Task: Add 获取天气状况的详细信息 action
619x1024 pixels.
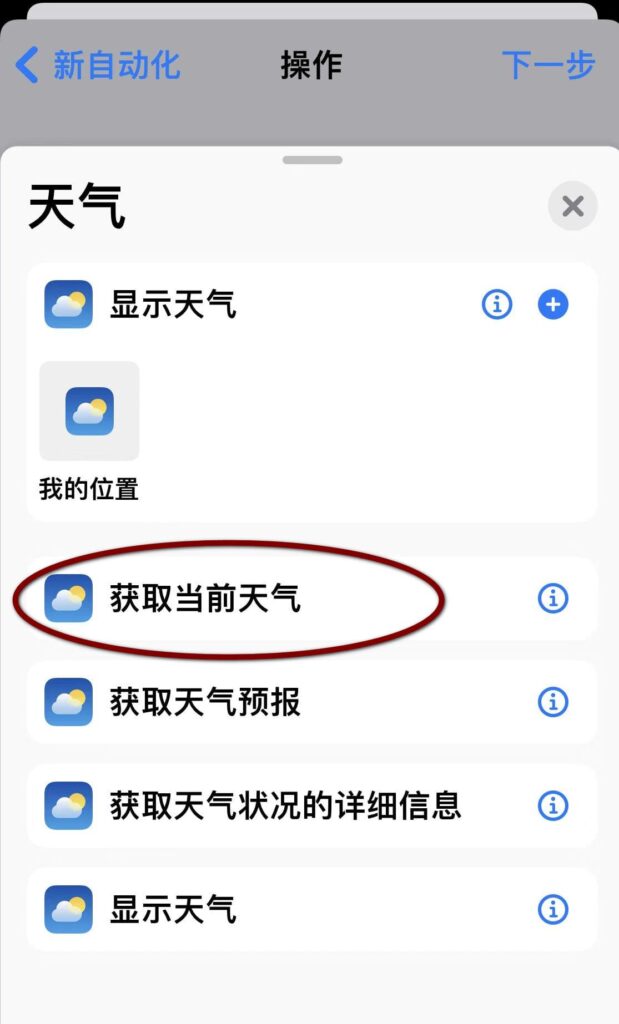Action: tap(311, 806)
